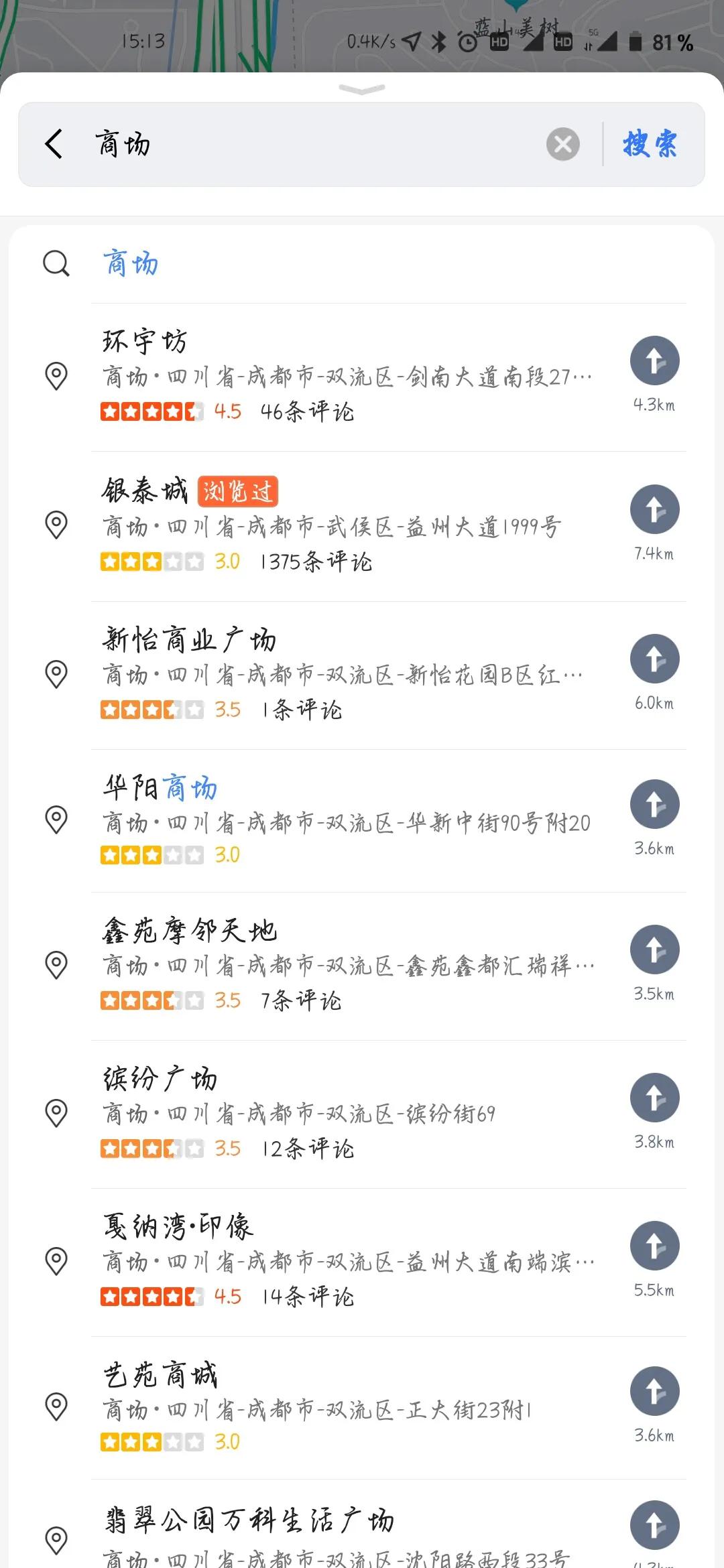
Task: Click the magnifier icon next to 商场 suggestion
Action: click(56, 264)
